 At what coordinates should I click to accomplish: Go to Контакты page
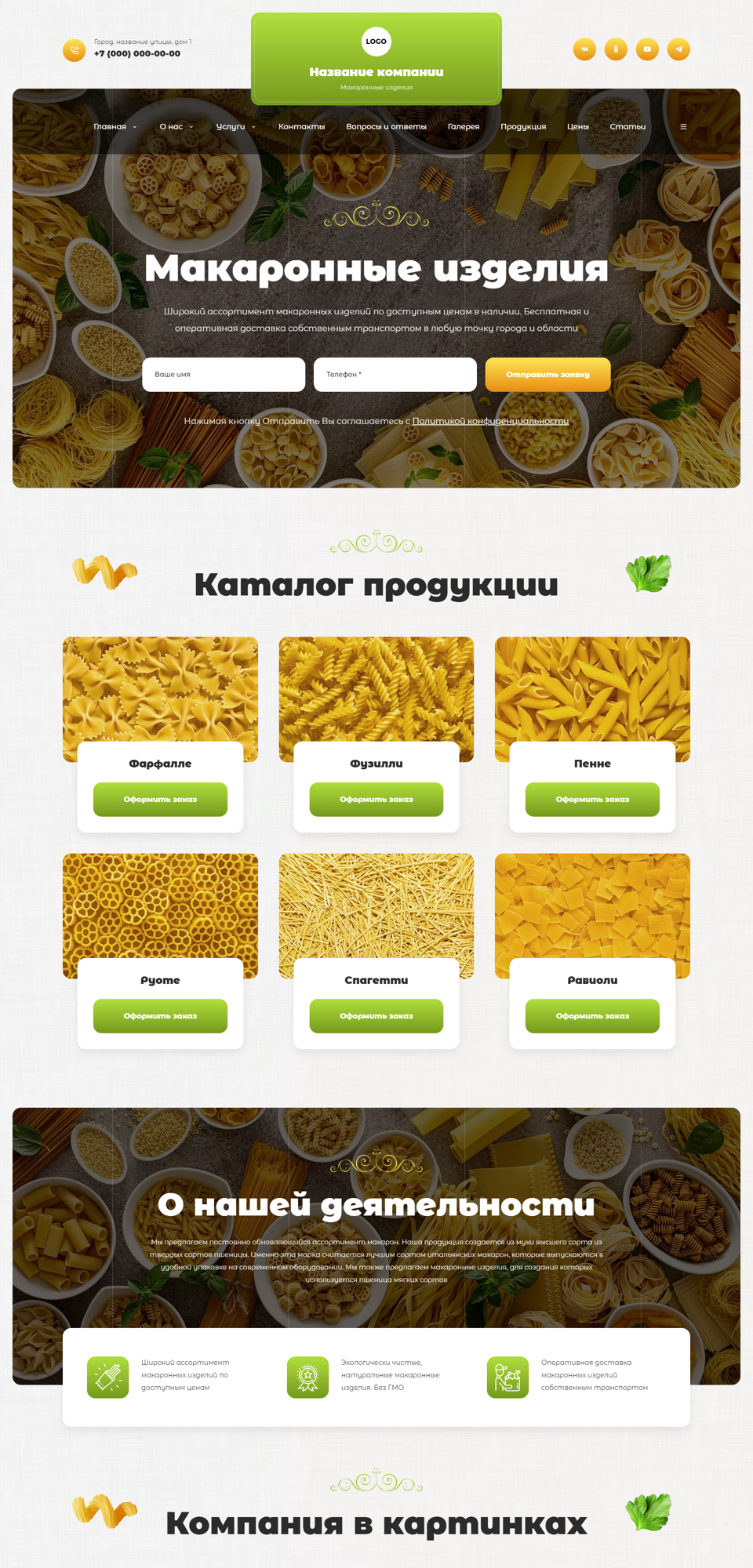click(x=301, y=126)
